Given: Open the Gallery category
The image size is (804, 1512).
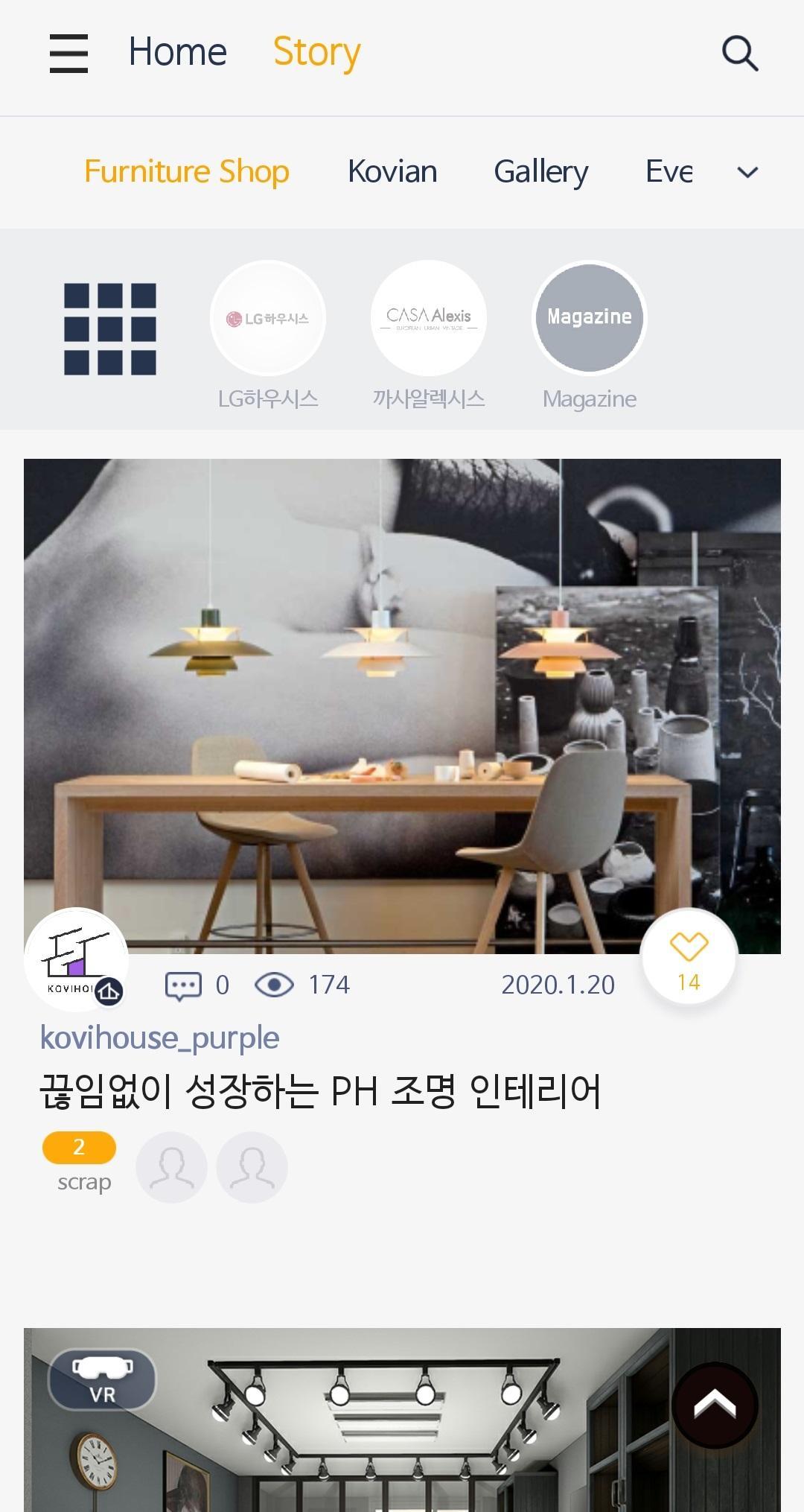Looking at the screenshot, I should [x=541, y=171].
